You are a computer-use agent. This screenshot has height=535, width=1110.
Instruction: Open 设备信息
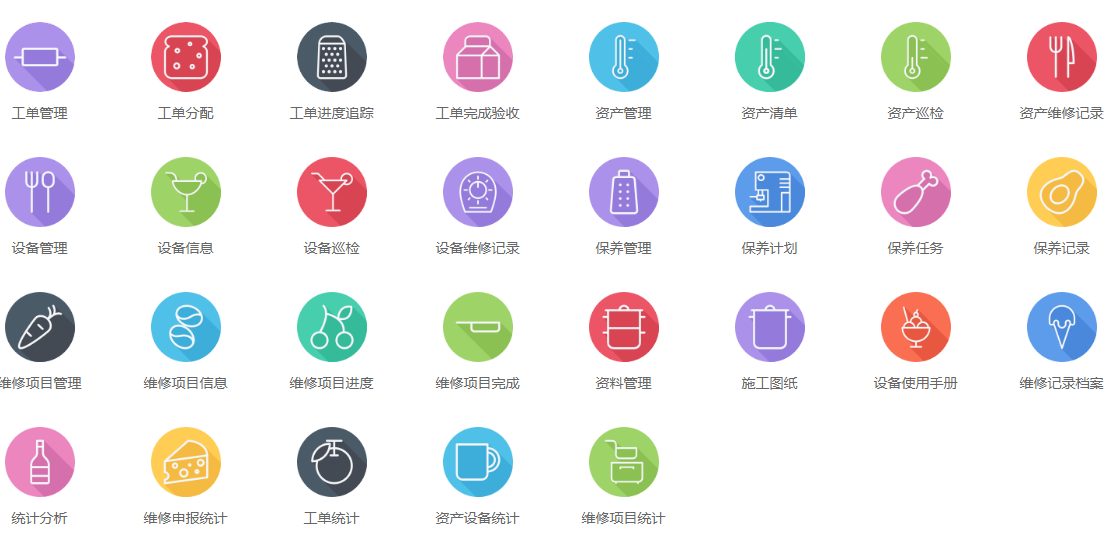tap(186, 192)
